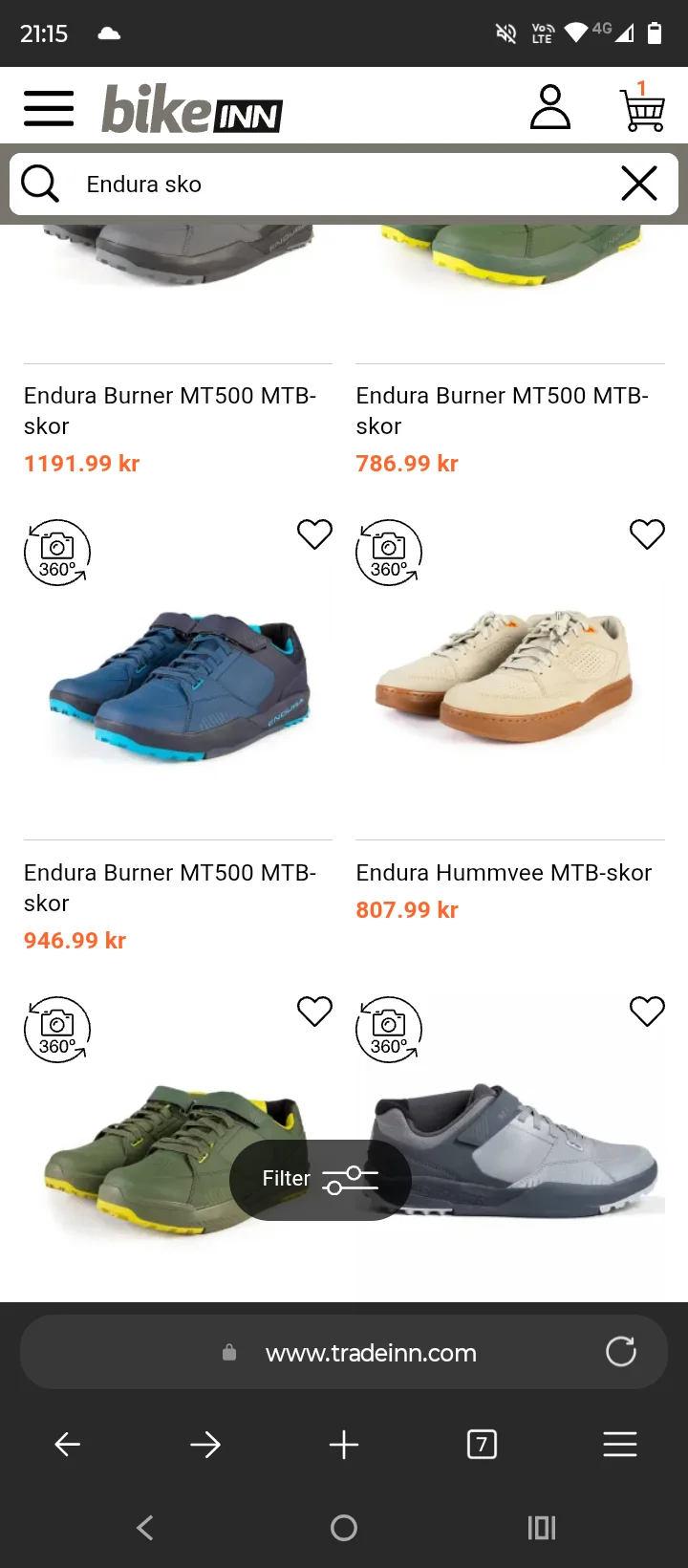View 360° photos of the Hummvee shoes

point(389,553)
